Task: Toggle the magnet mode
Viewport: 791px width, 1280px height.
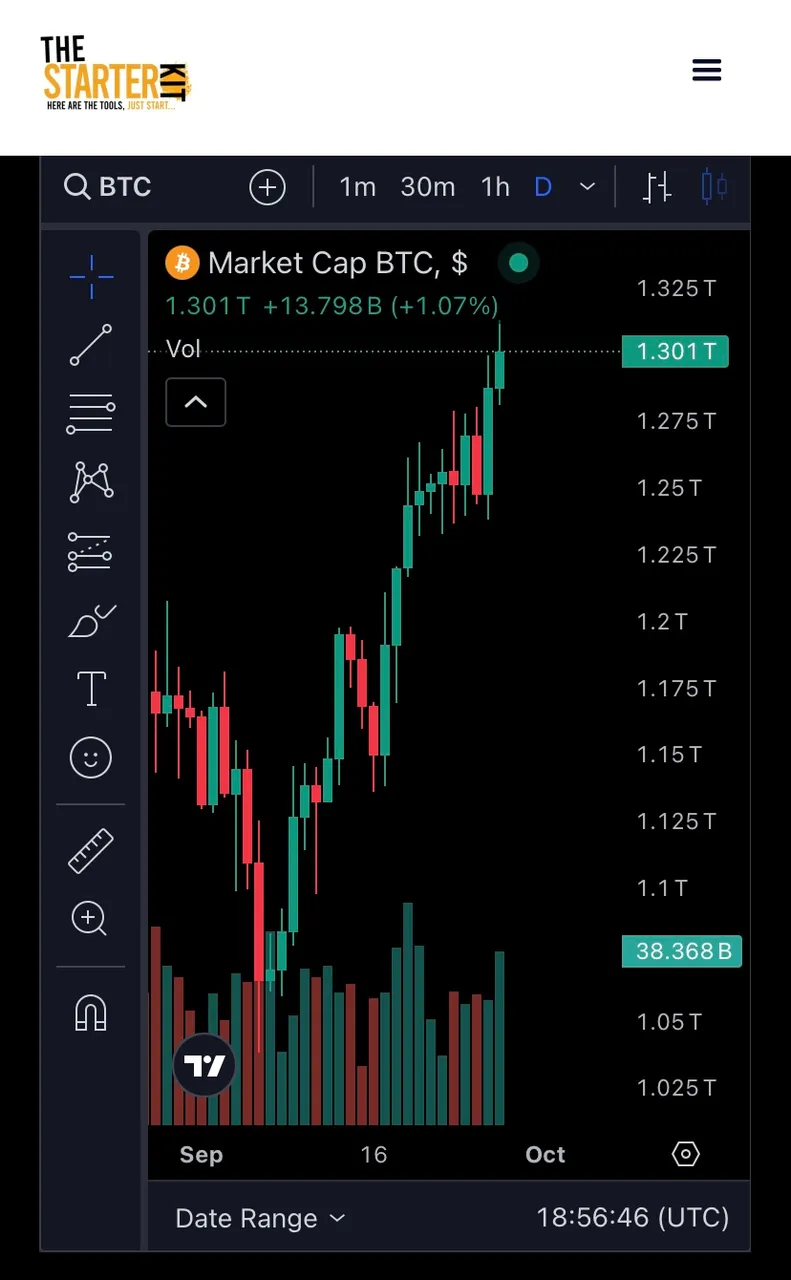Action: point(91,1013)
